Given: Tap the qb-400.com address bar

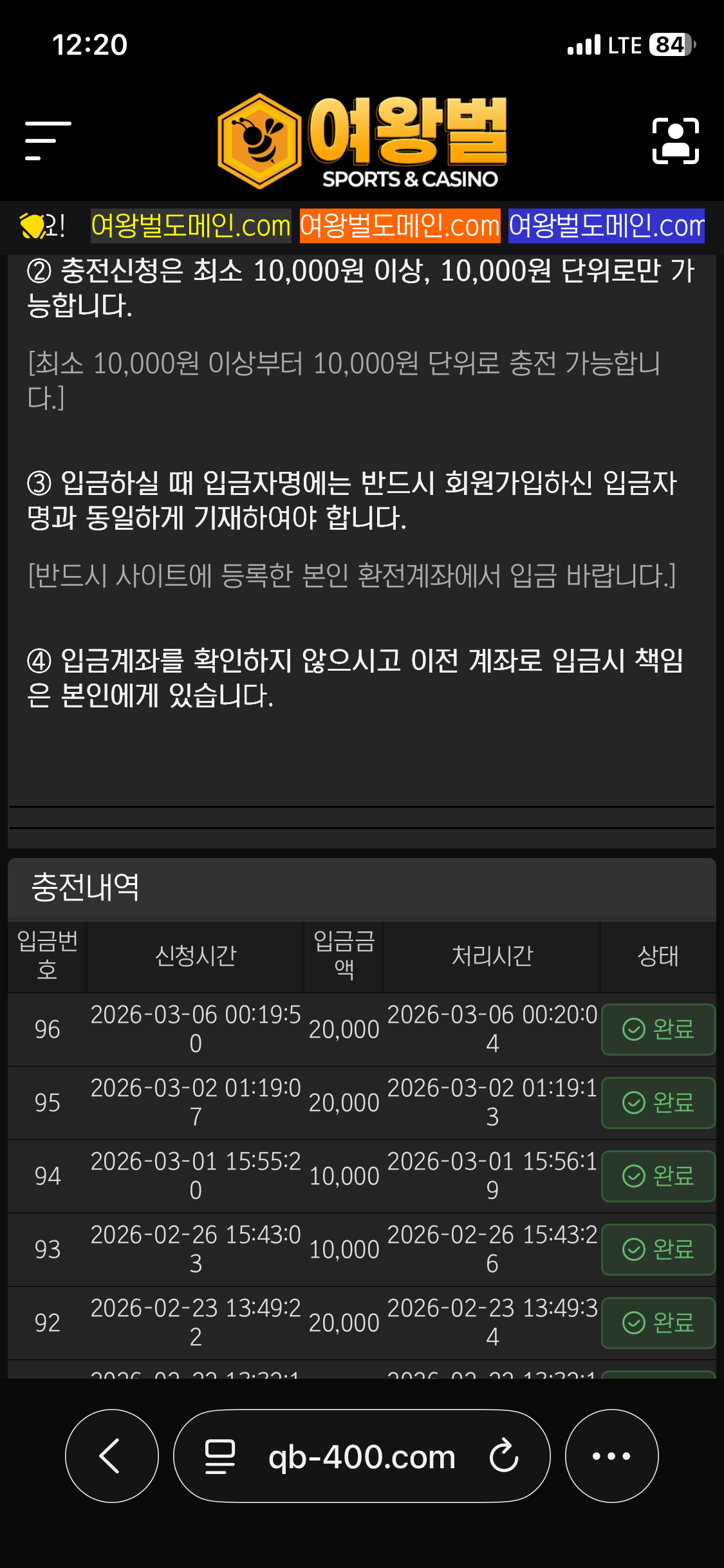Looking at the screenshot, I should pyautogui.click(x=362, y=1457).
